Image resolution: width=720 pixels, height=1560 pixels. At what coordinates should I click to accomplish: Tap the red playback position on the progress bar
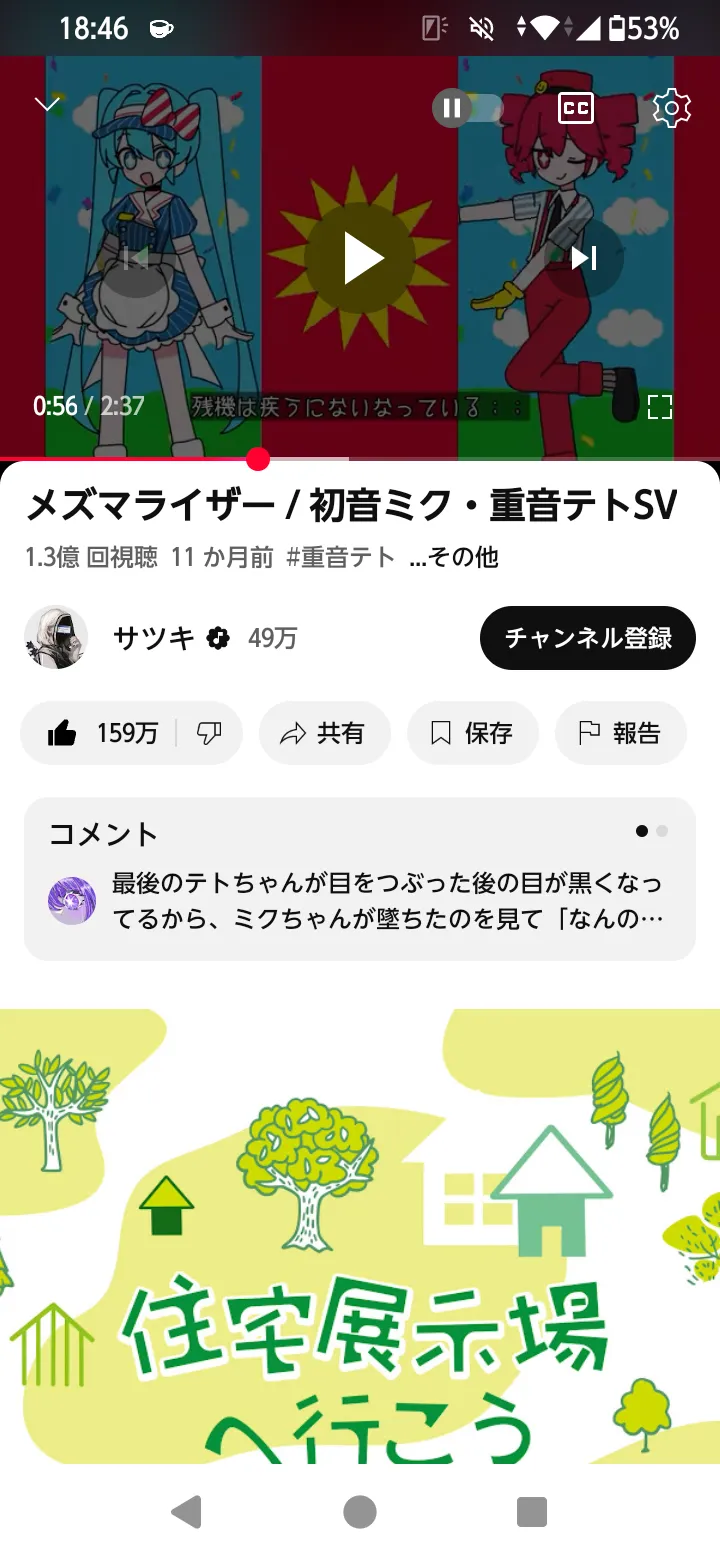tap(258, 459)
